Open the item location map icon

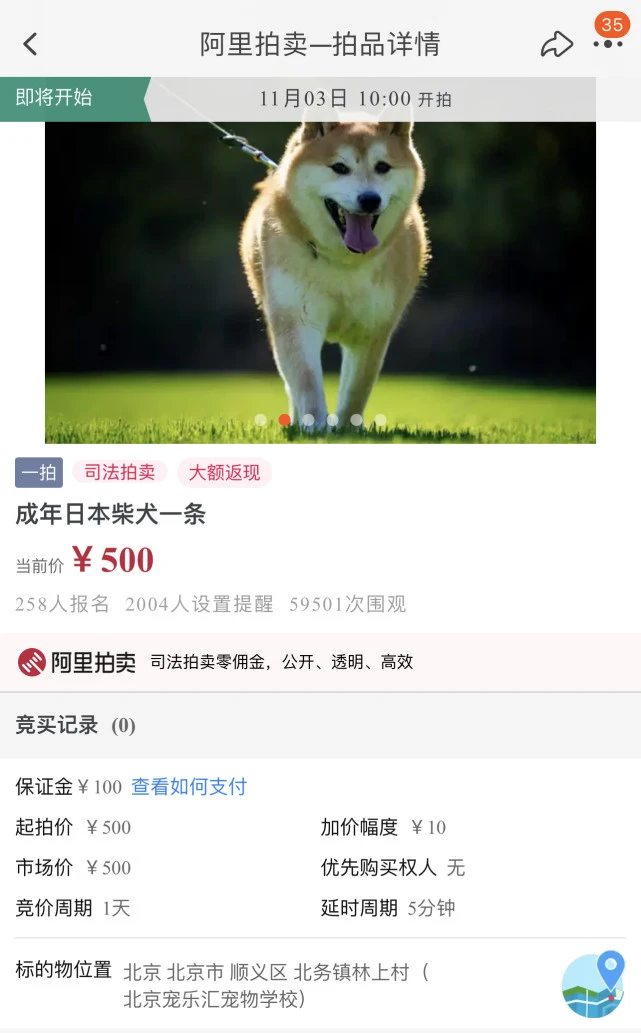coord(593,985)
